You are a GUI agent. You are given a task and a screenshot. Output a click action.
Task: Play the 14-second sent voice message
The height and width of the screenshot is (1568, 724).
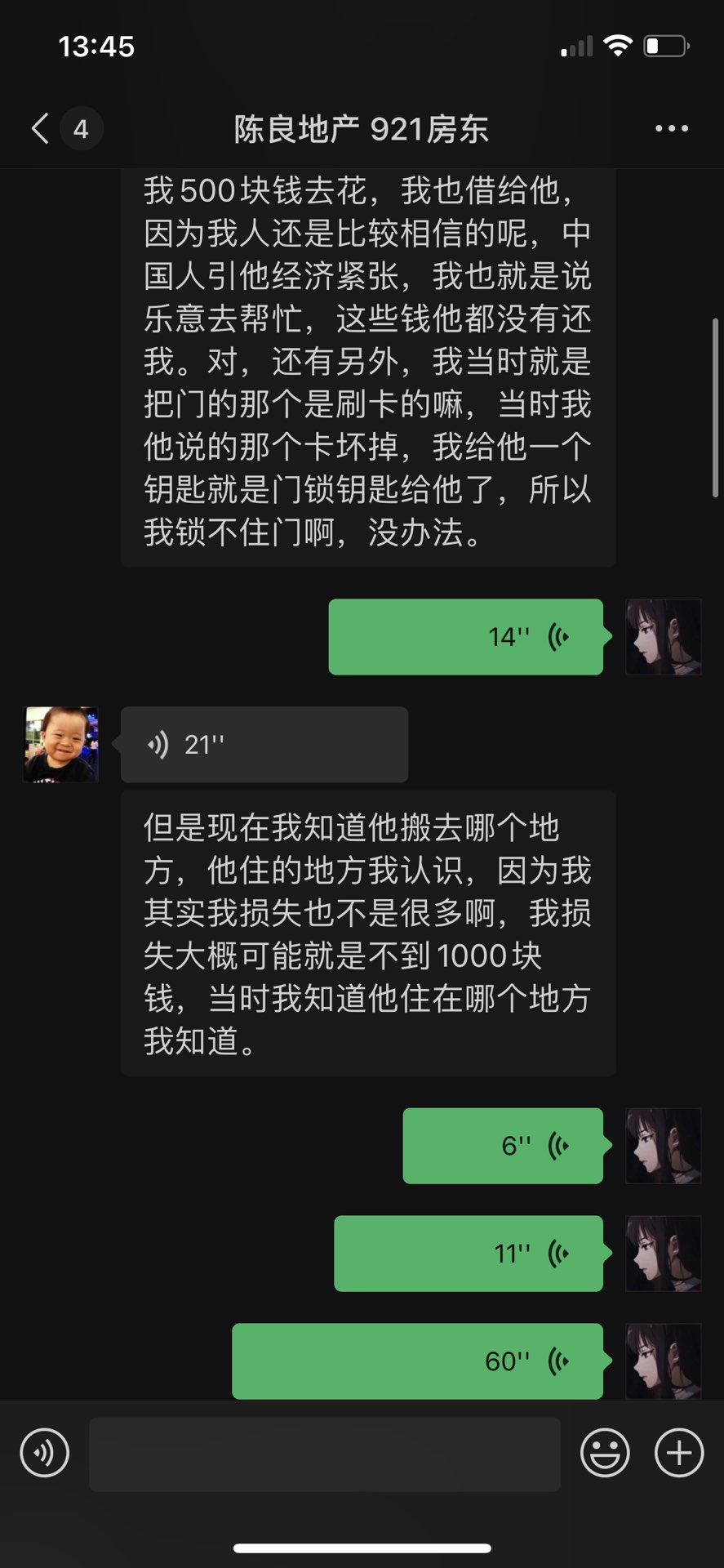[465, 637]
